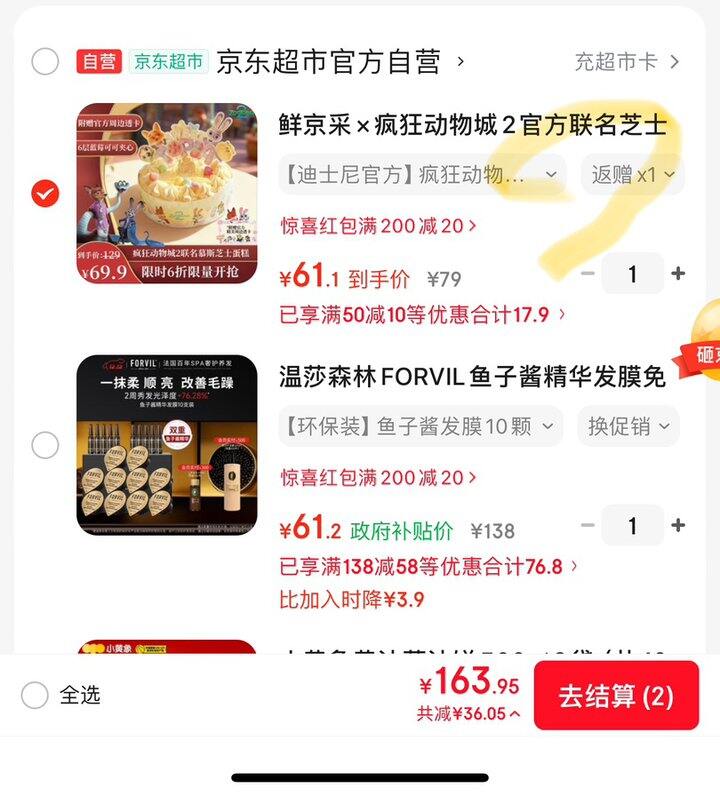Toggle the 全选 select-all checkbox
This screenshot has width=720, height=796.
36,695
